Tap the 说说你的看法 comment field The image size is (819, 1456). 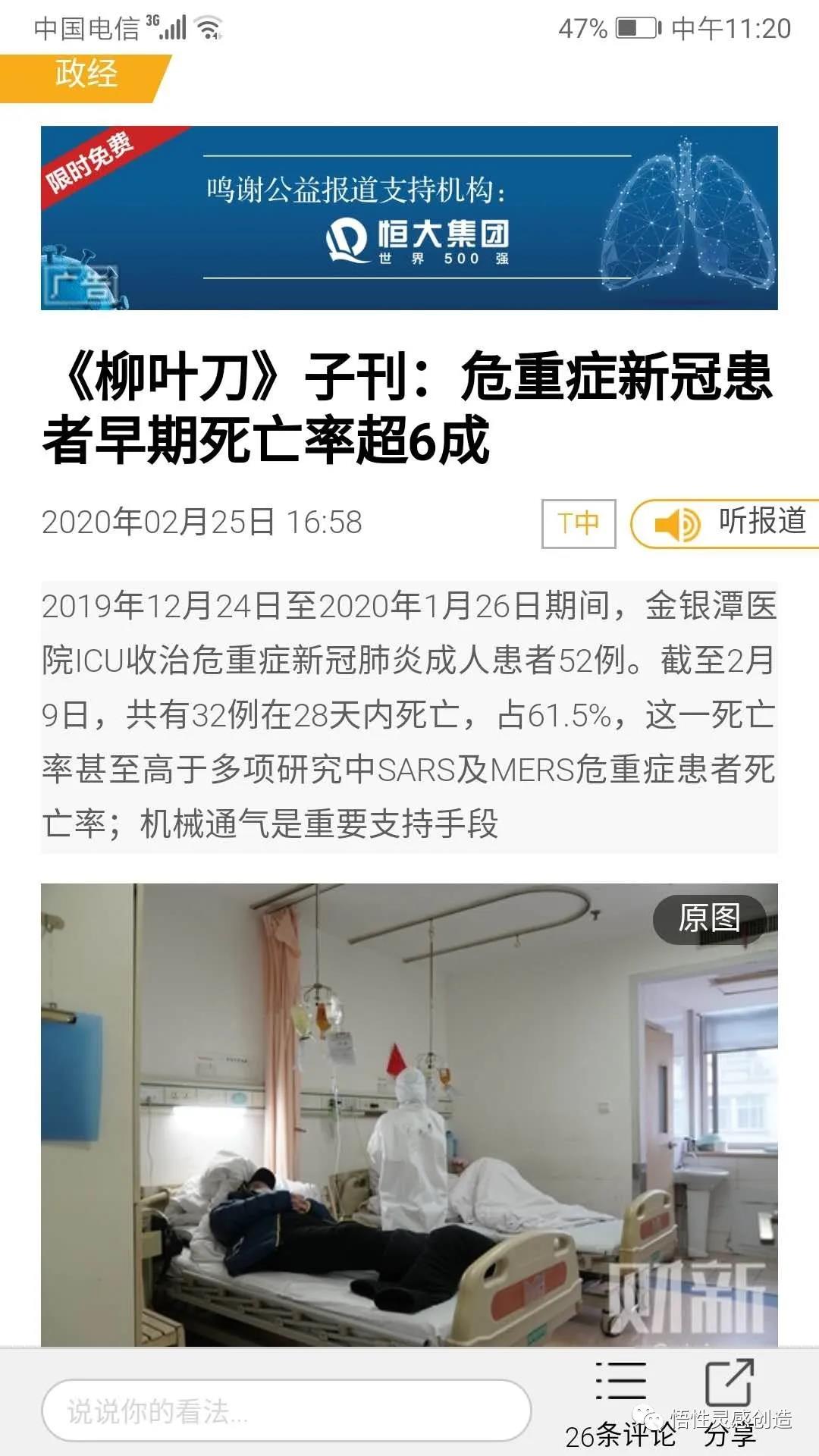[x=287, y=1411]
